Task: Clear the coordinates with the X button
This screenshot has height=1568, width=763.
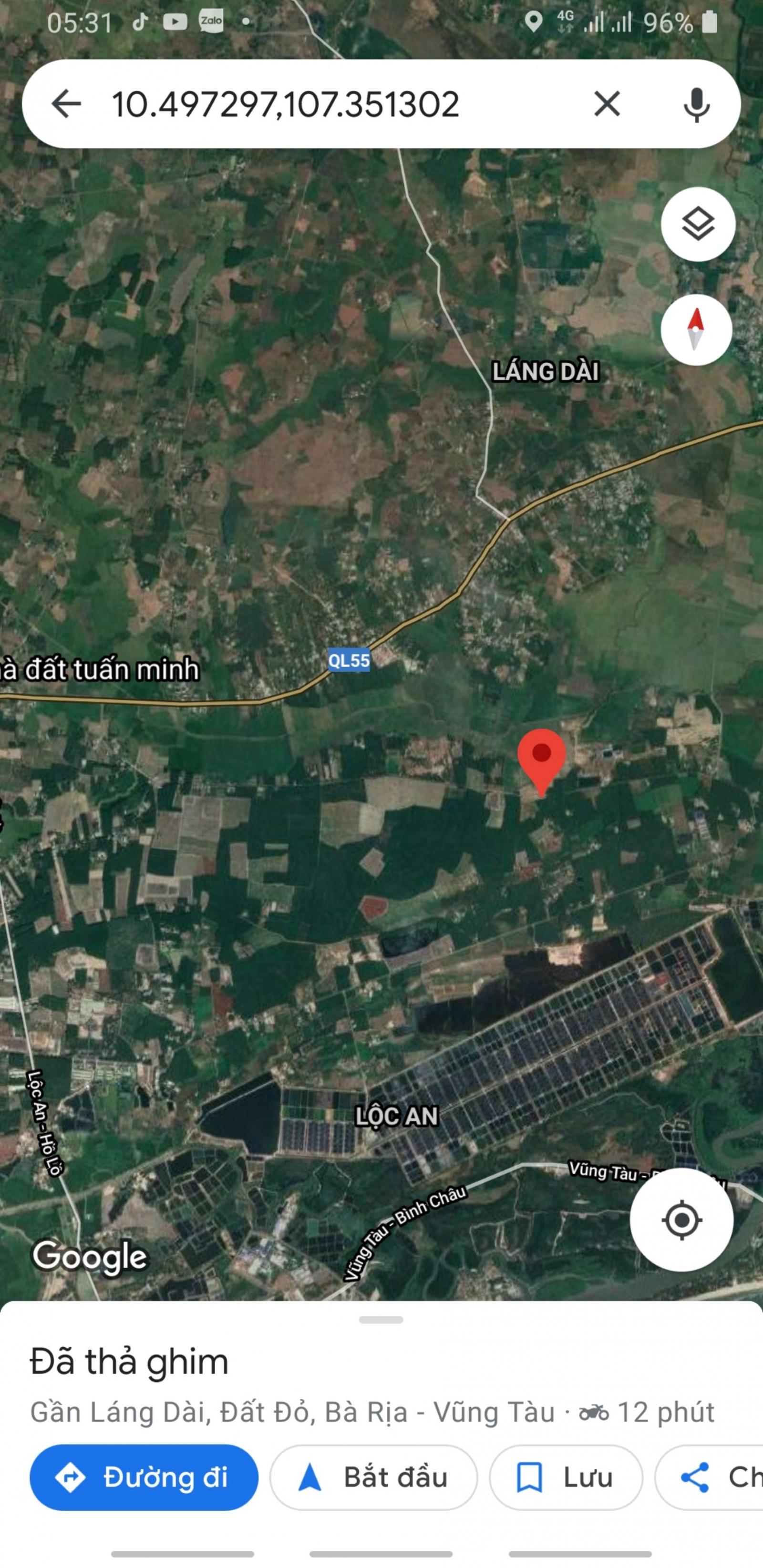Action: (x=607, y=104)
